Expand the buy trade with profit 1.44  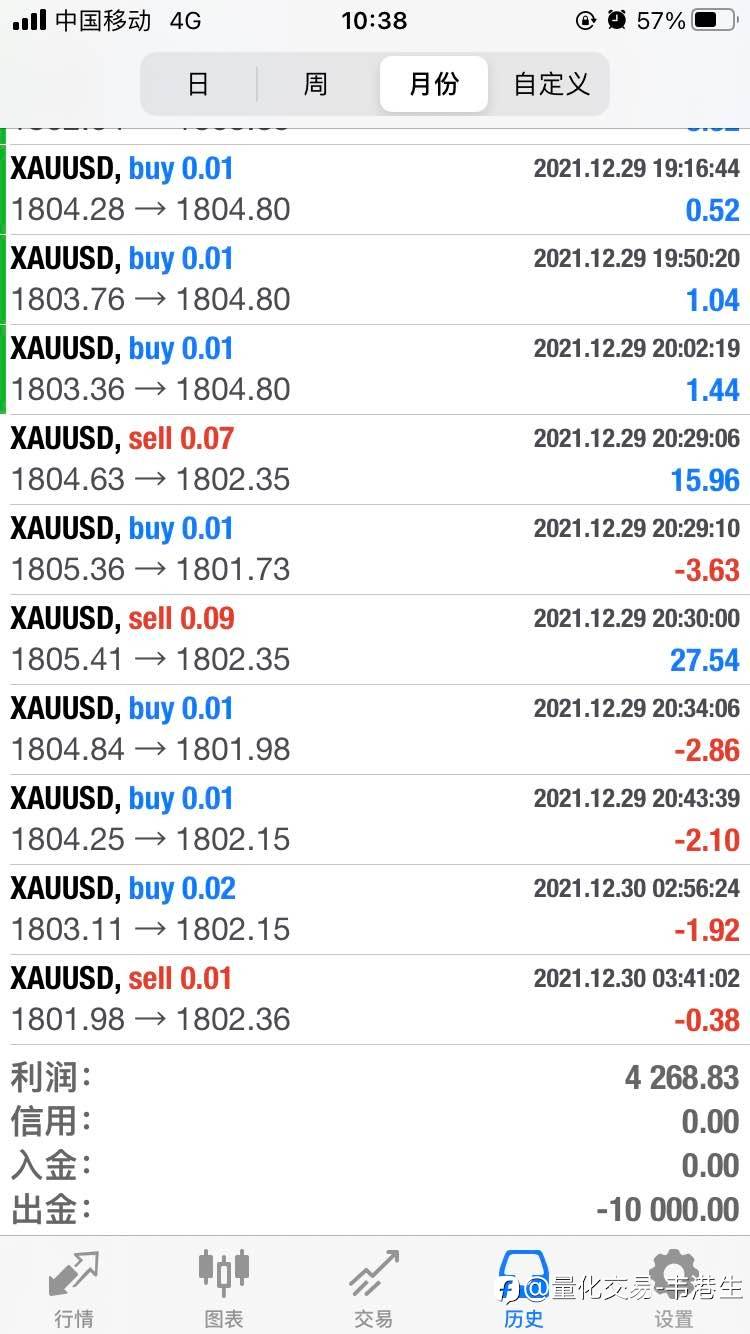[375, 370]
